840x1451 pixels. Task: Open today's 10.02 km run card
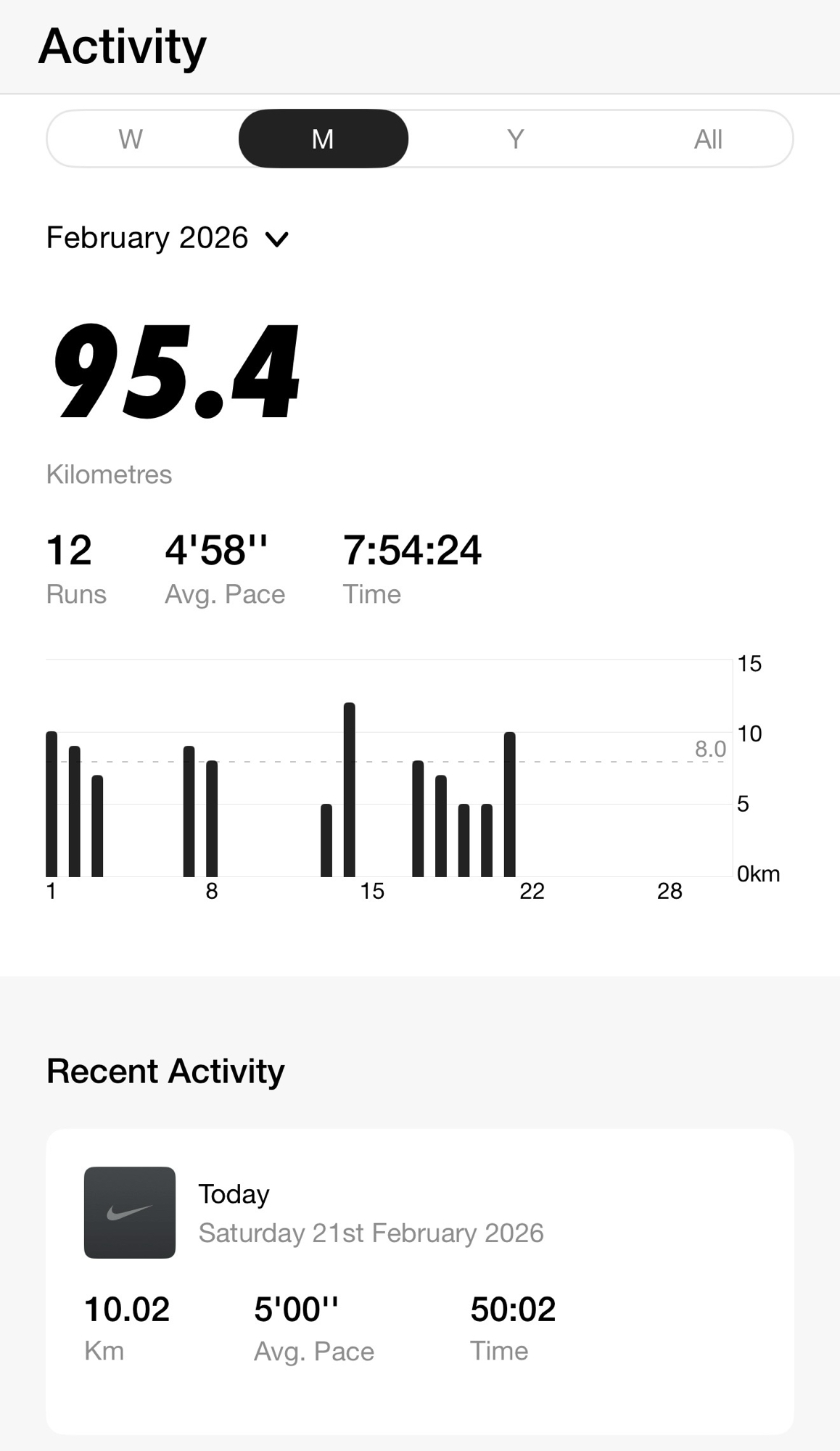pos(419,1281)
